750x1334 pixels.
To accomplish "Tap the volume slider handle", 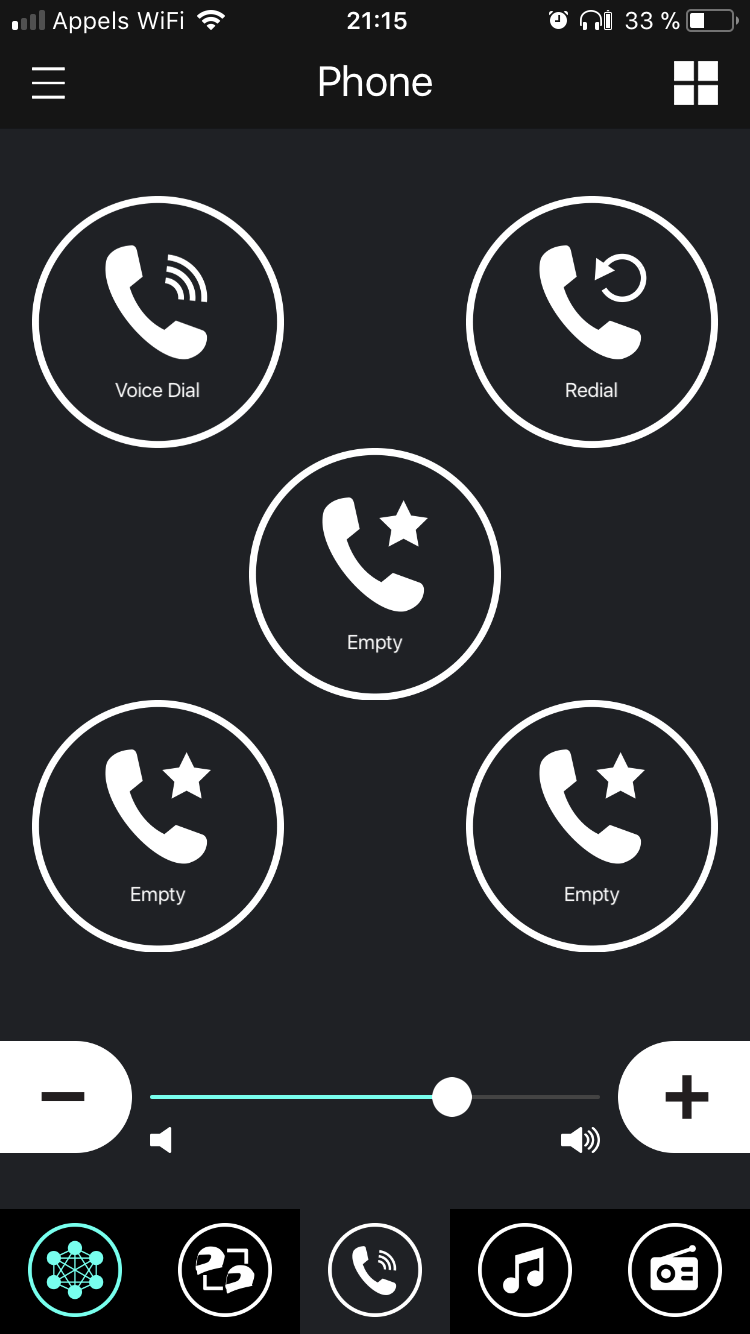I will point(451,1097).
